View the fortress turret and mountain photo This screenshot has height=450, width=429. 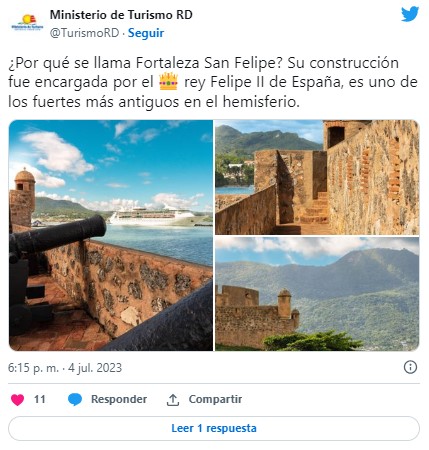pos(317,294)
